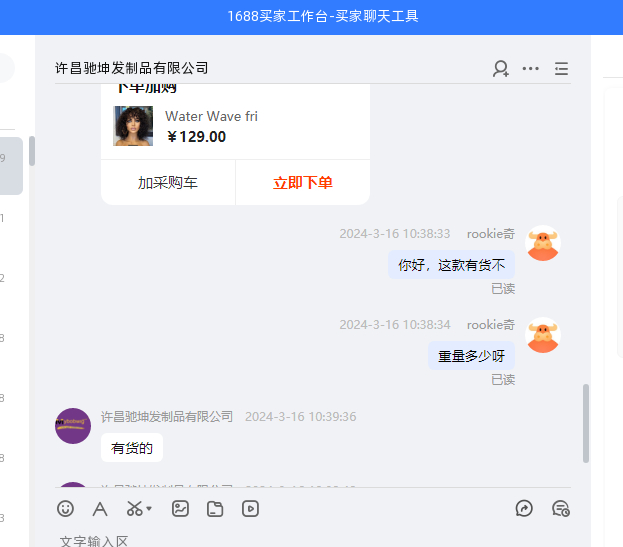
Task: Tap 立即下单 to order now
Action: coord(302,183)
